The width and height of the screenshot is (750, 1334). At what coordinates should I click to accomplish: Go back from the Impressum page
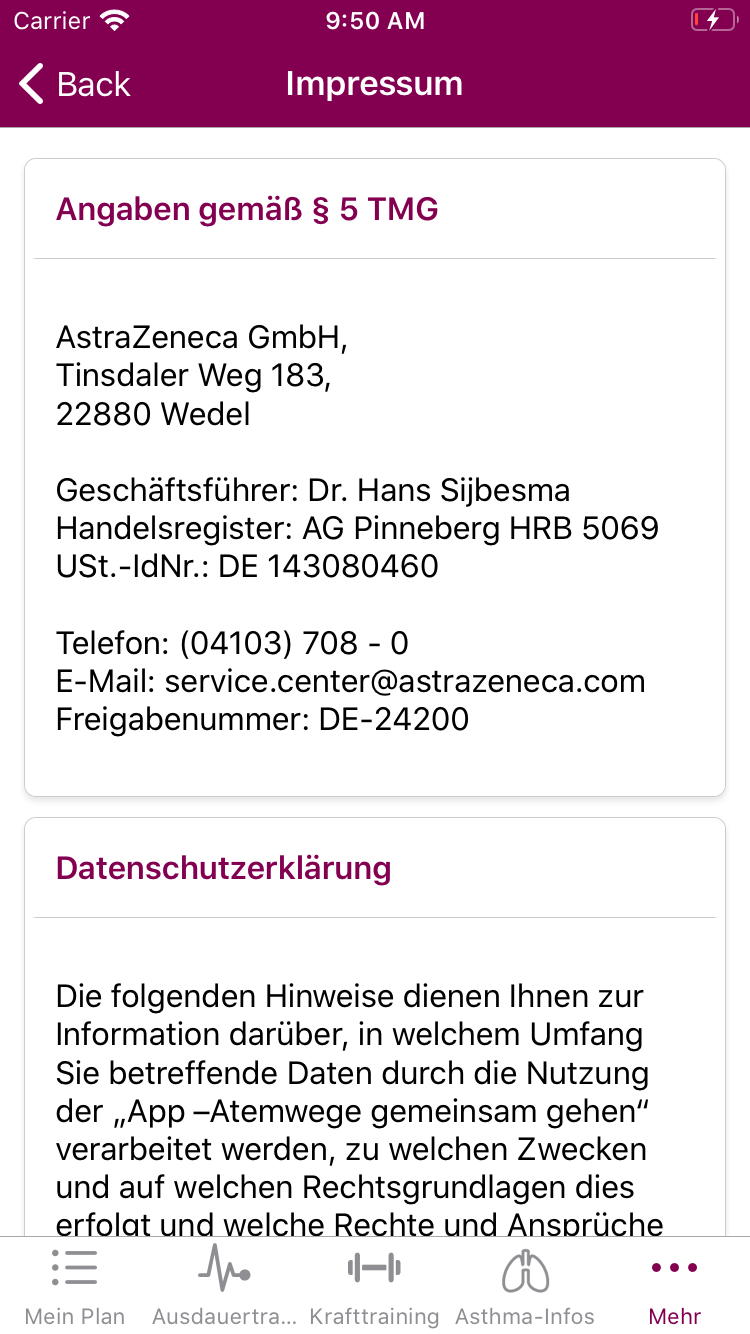tap(75, 84)
